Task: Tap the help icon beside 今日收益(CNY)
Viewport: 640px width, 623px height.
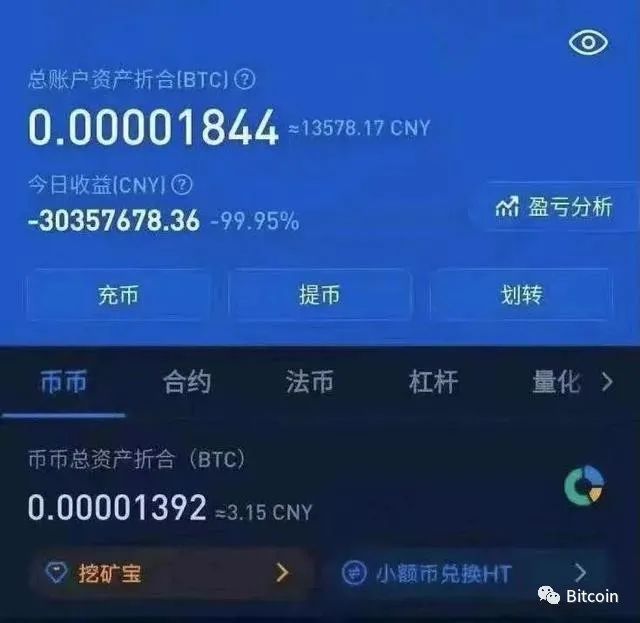Action: 182,185
